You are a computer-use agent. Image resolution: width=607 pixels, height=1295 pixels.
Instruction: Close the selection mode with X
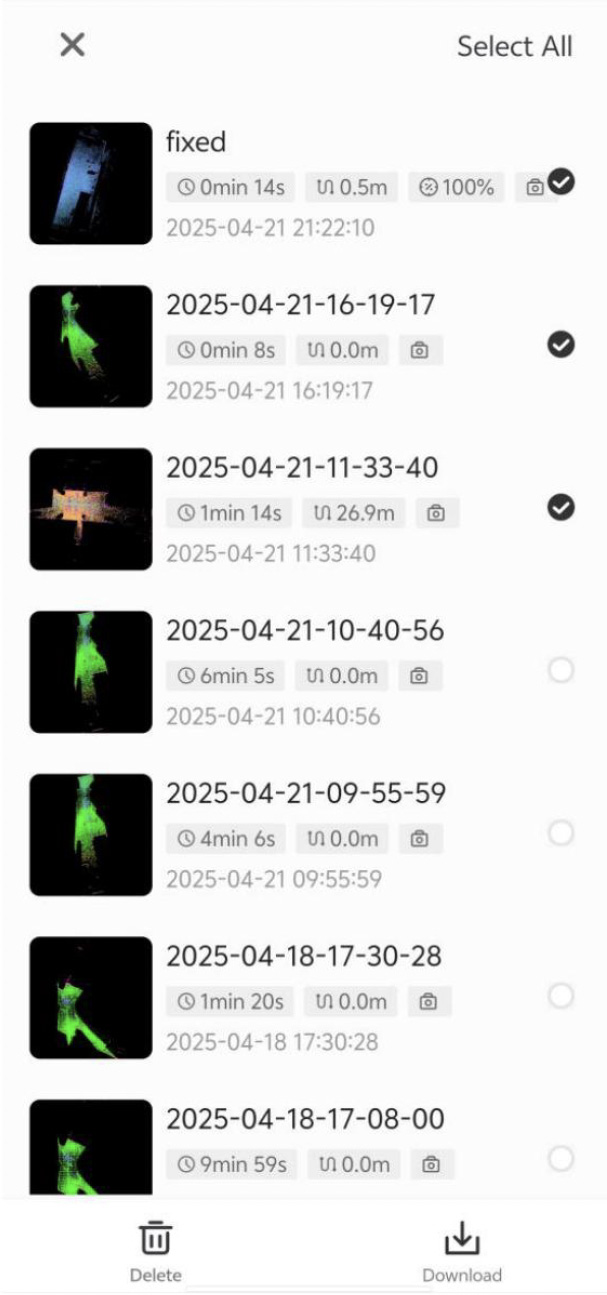pos(72,44)
